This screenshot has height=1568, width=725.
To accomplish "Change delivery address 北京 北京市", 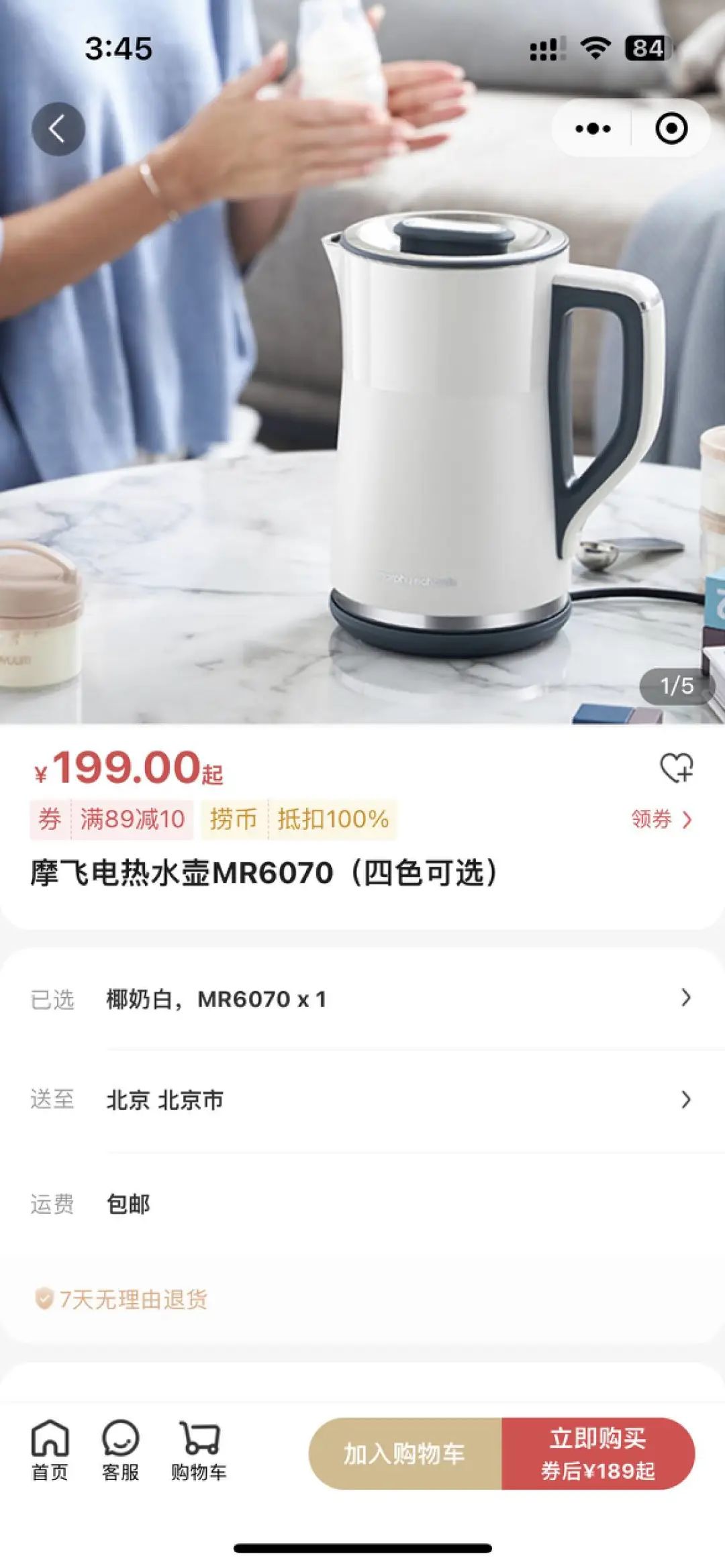I will pyautogui.click(x=362, y=1100).
